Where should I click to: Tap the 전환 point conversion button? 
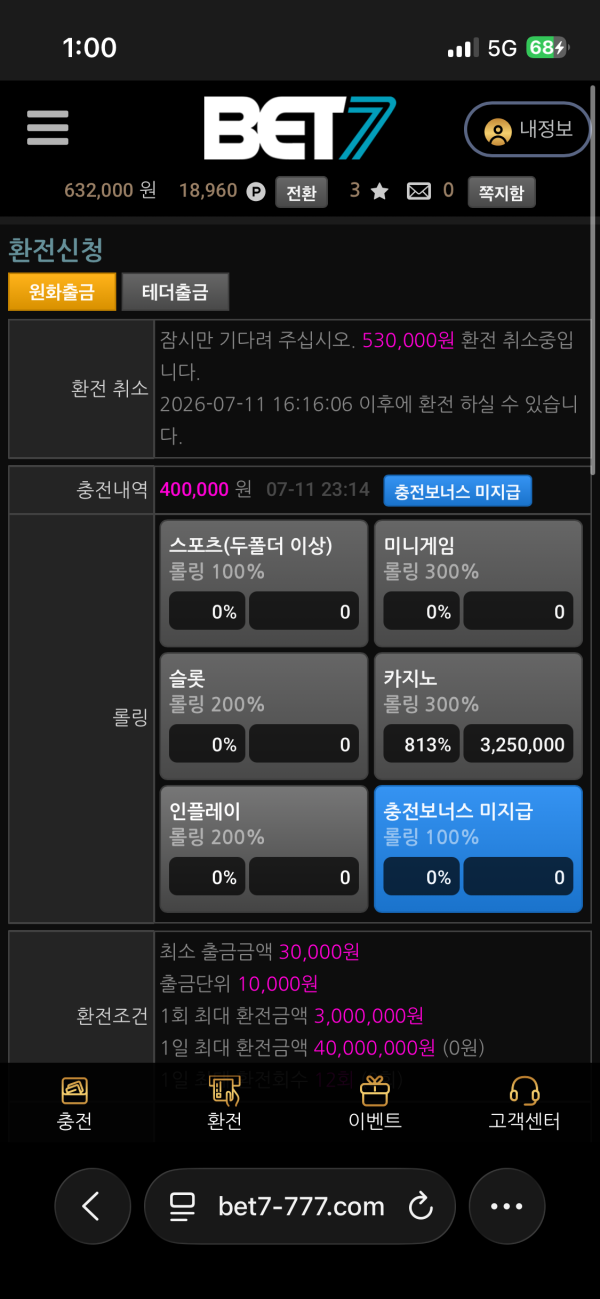(301, 192)
